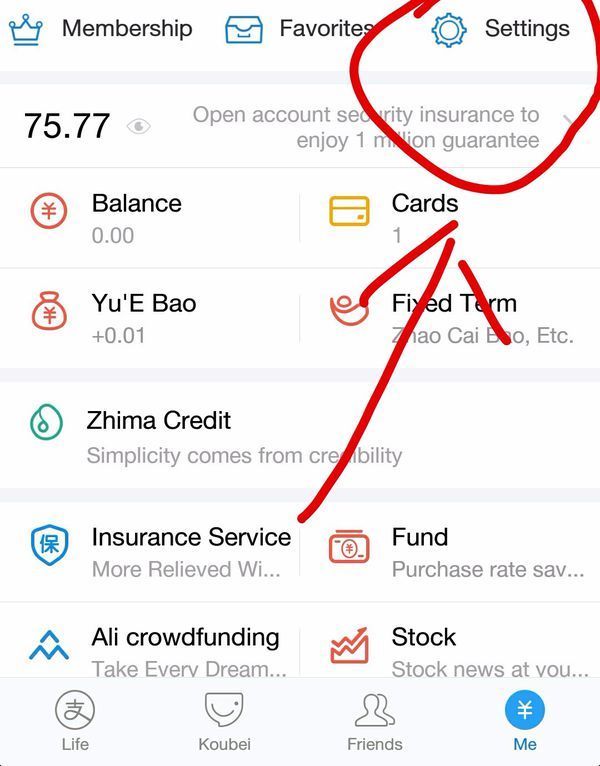The height and width of the screenshot is (766, 600).
Task: Open Insurance Service
Action: (x=190, y=551)
